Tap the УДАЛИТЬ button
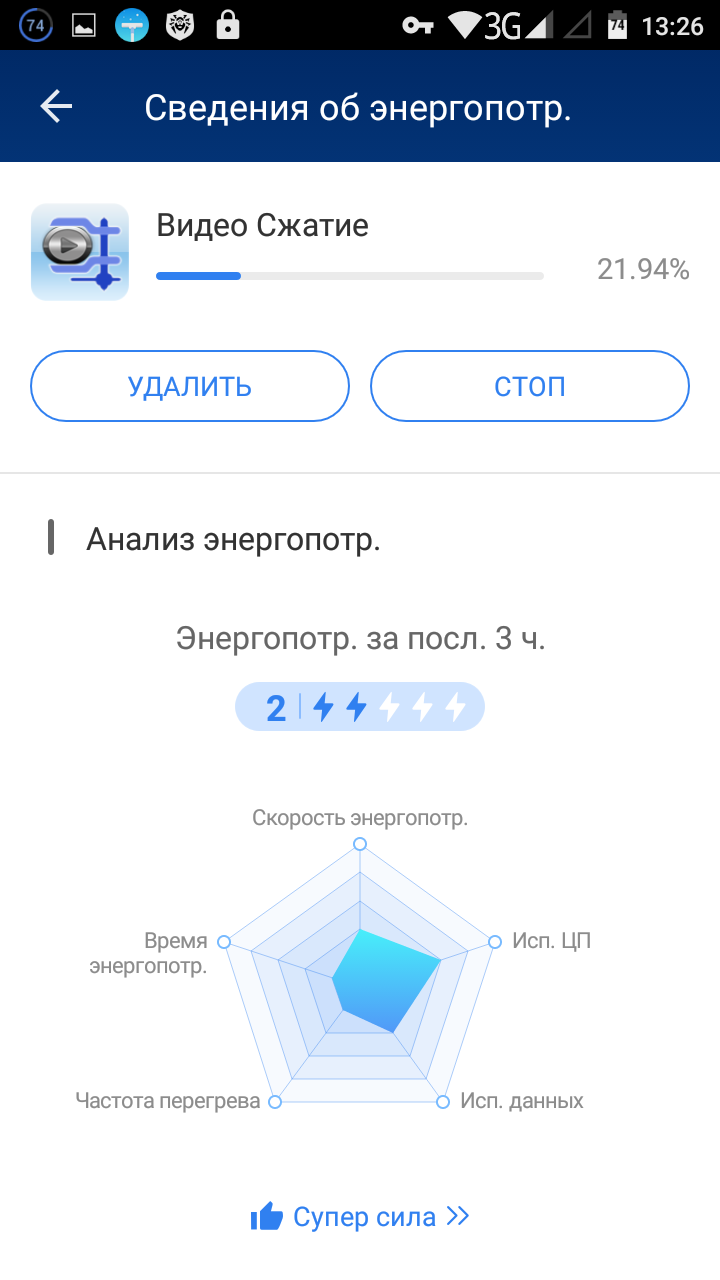720x1280 pixels. (x=190, y=386)
